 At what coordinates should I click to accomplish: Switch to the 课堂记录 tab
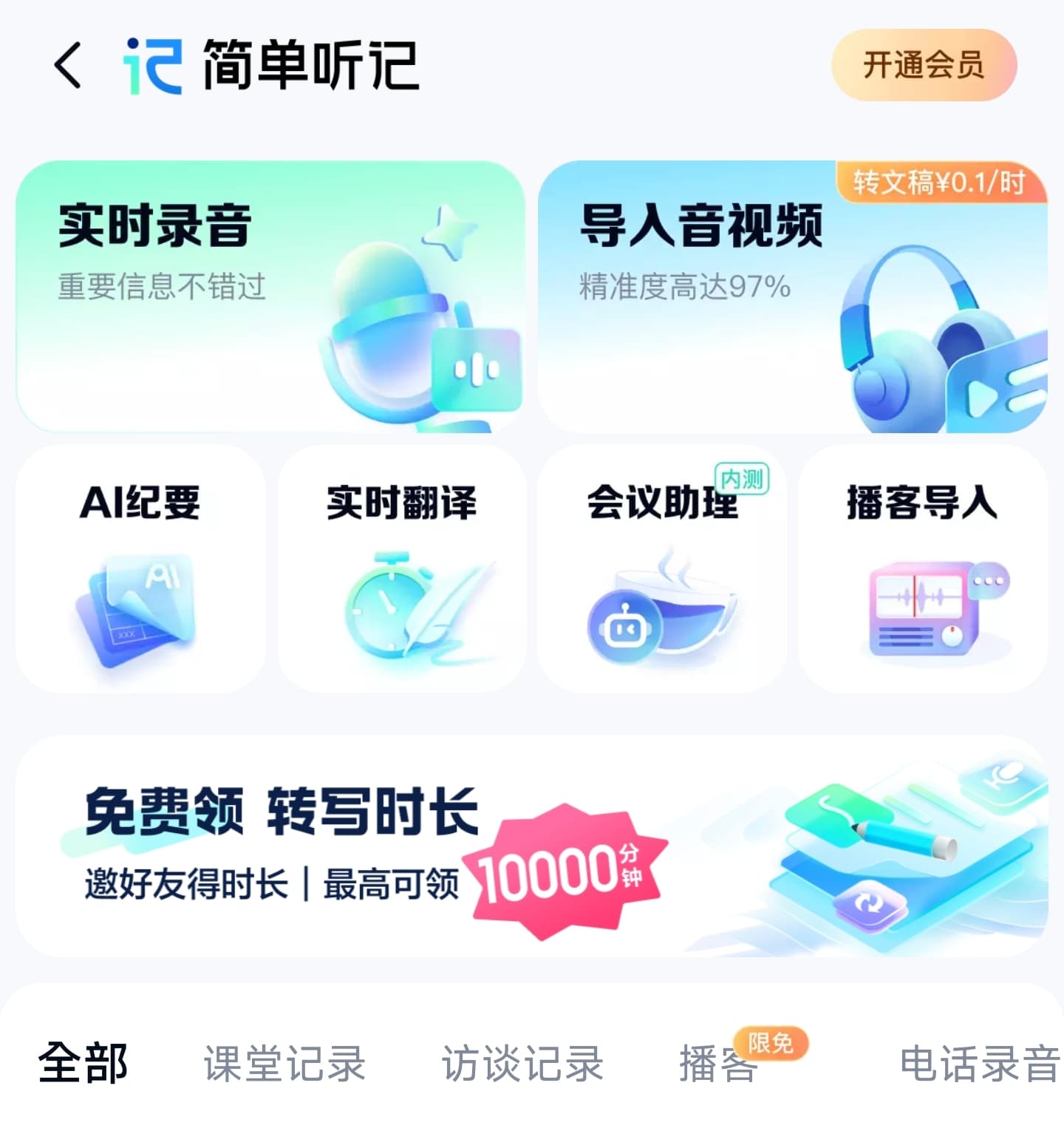tap(284, 1064)
